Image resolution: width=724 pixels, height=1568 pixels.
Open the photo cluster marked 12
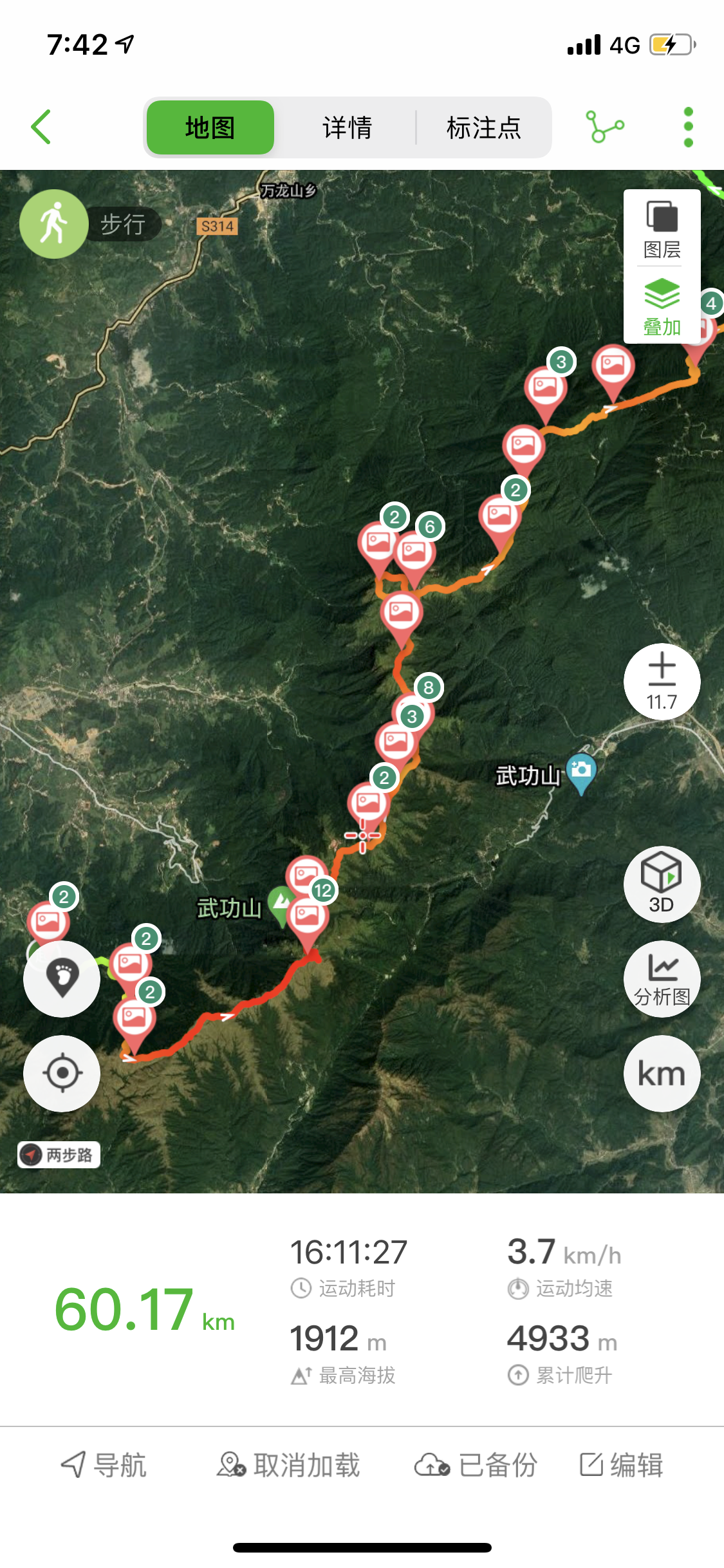[309, 913]
